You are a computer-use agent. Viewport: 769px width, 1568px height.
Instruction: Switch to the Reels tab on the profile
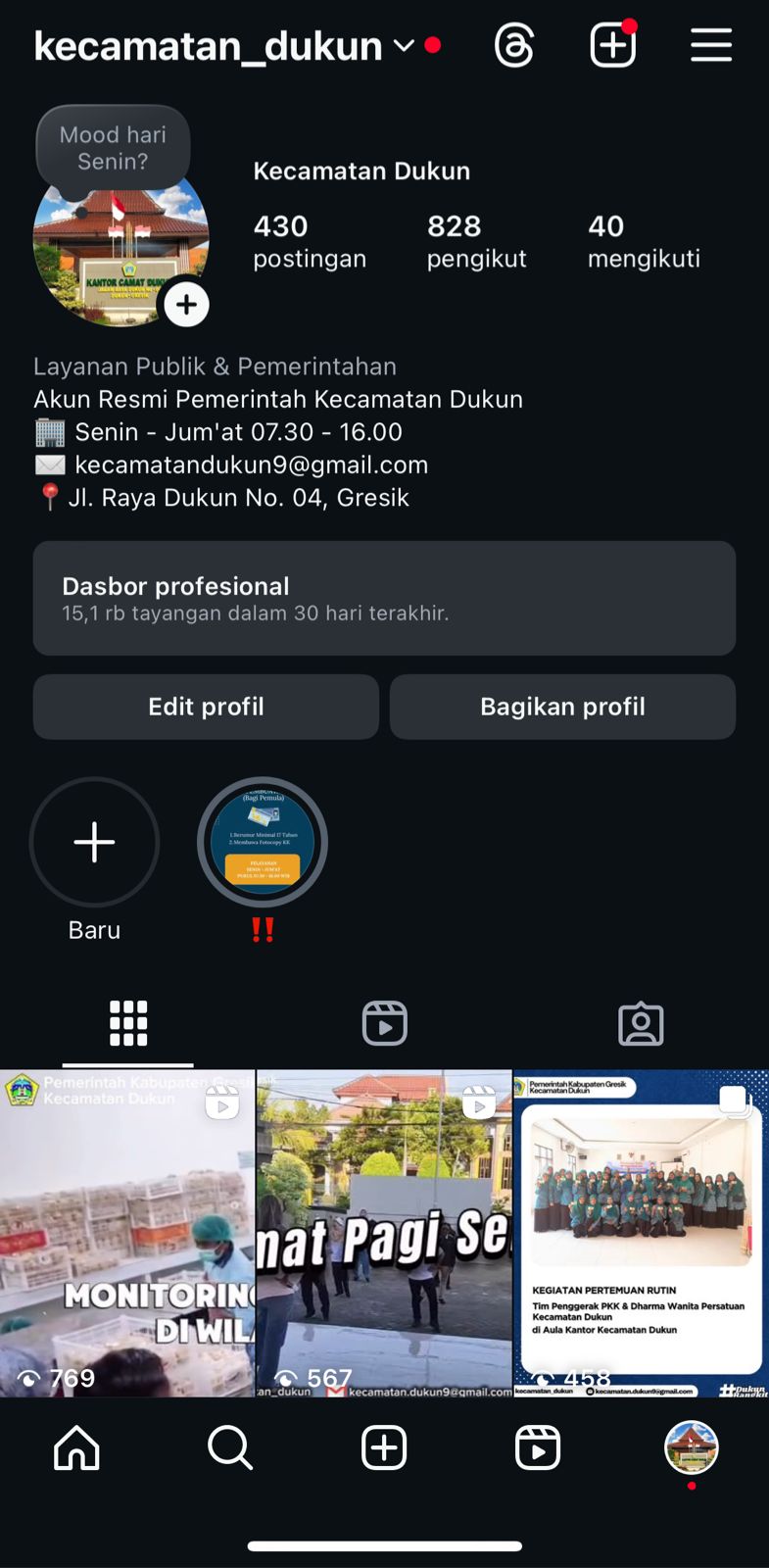coord(384,1023)
